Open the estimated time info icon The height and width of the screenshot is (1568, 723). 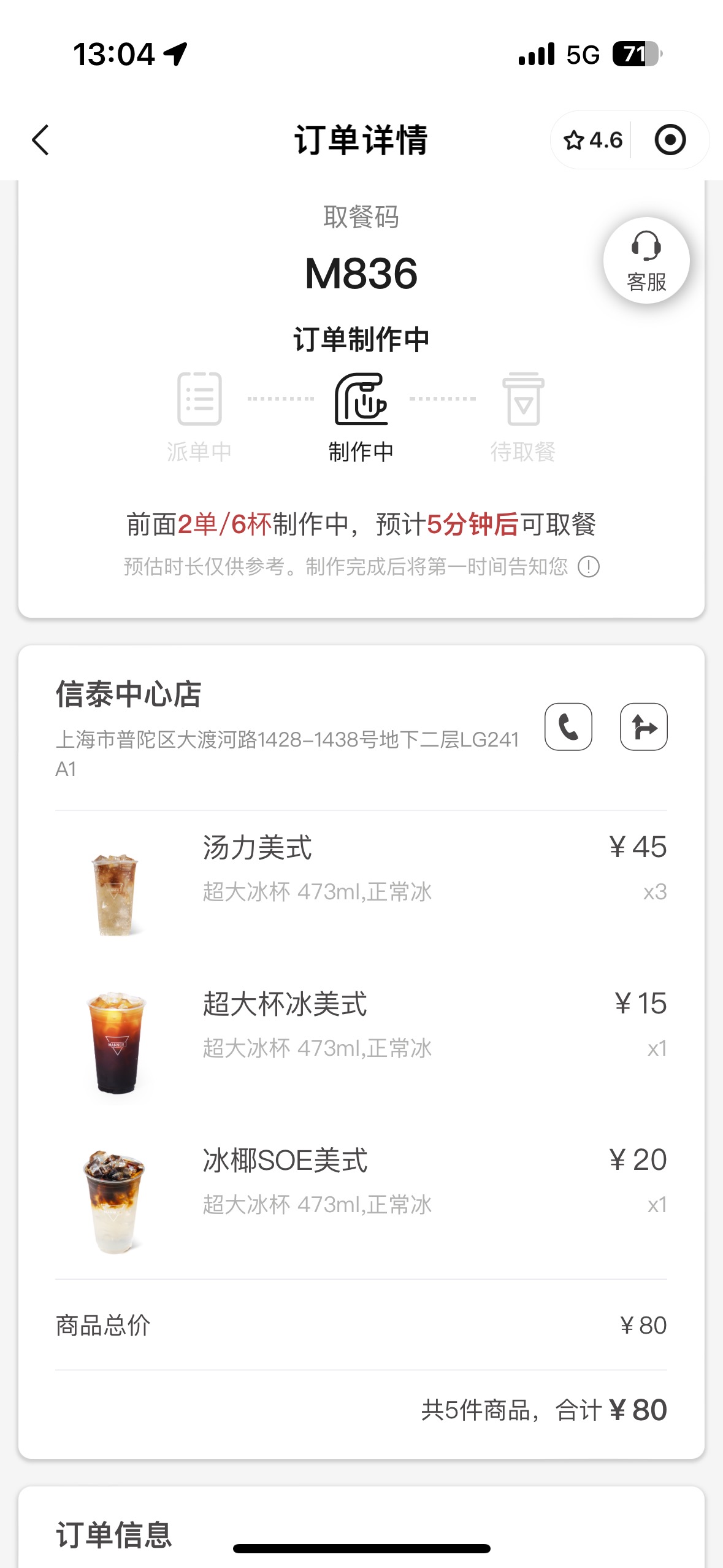pos(589,566)
